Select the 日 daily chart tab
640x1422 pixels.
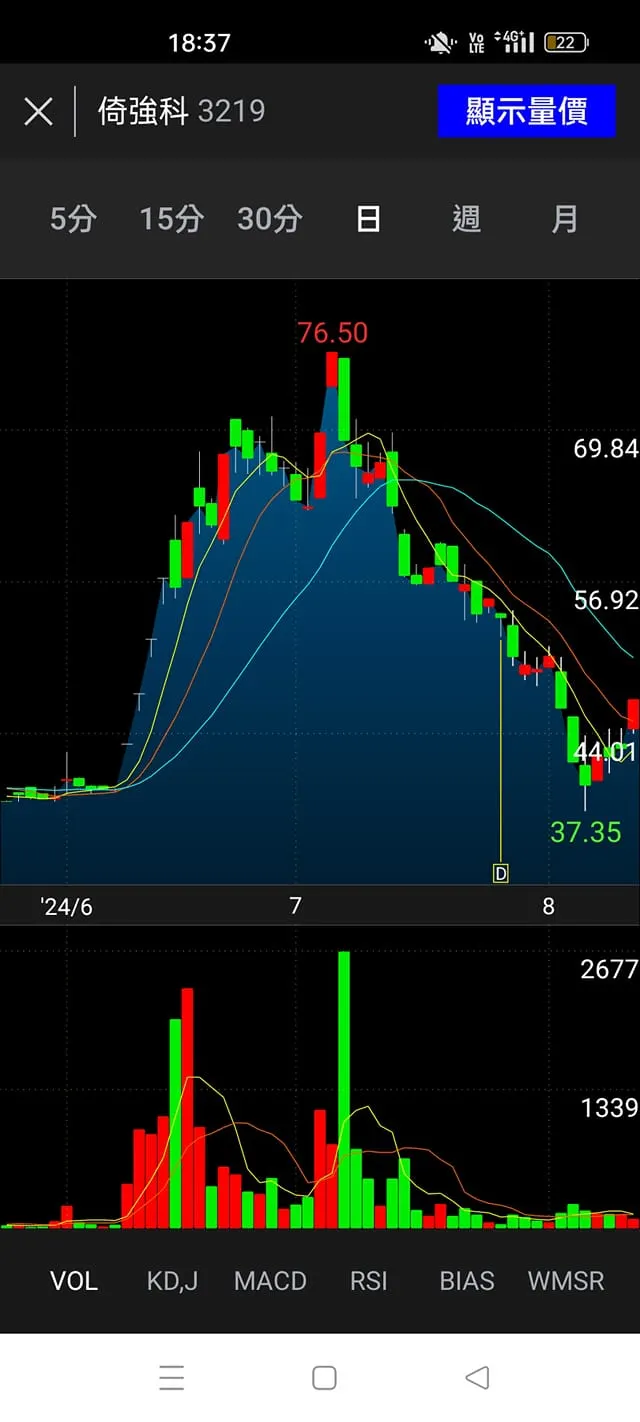[368, 219]
